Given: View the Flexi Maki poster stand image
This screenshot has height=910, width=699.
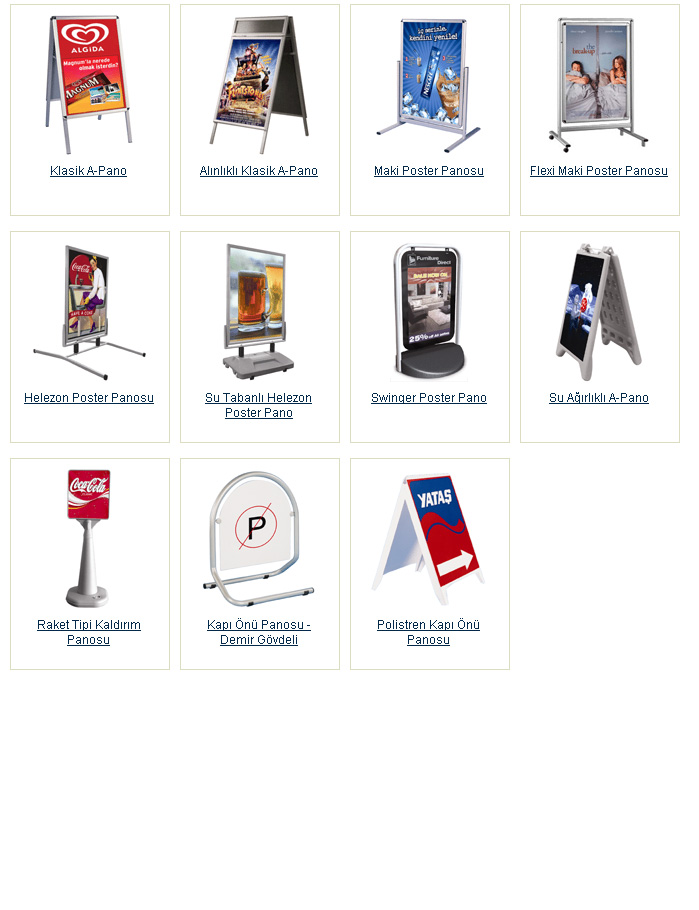Looking at the screenshot, I should (x=599, y=84).
